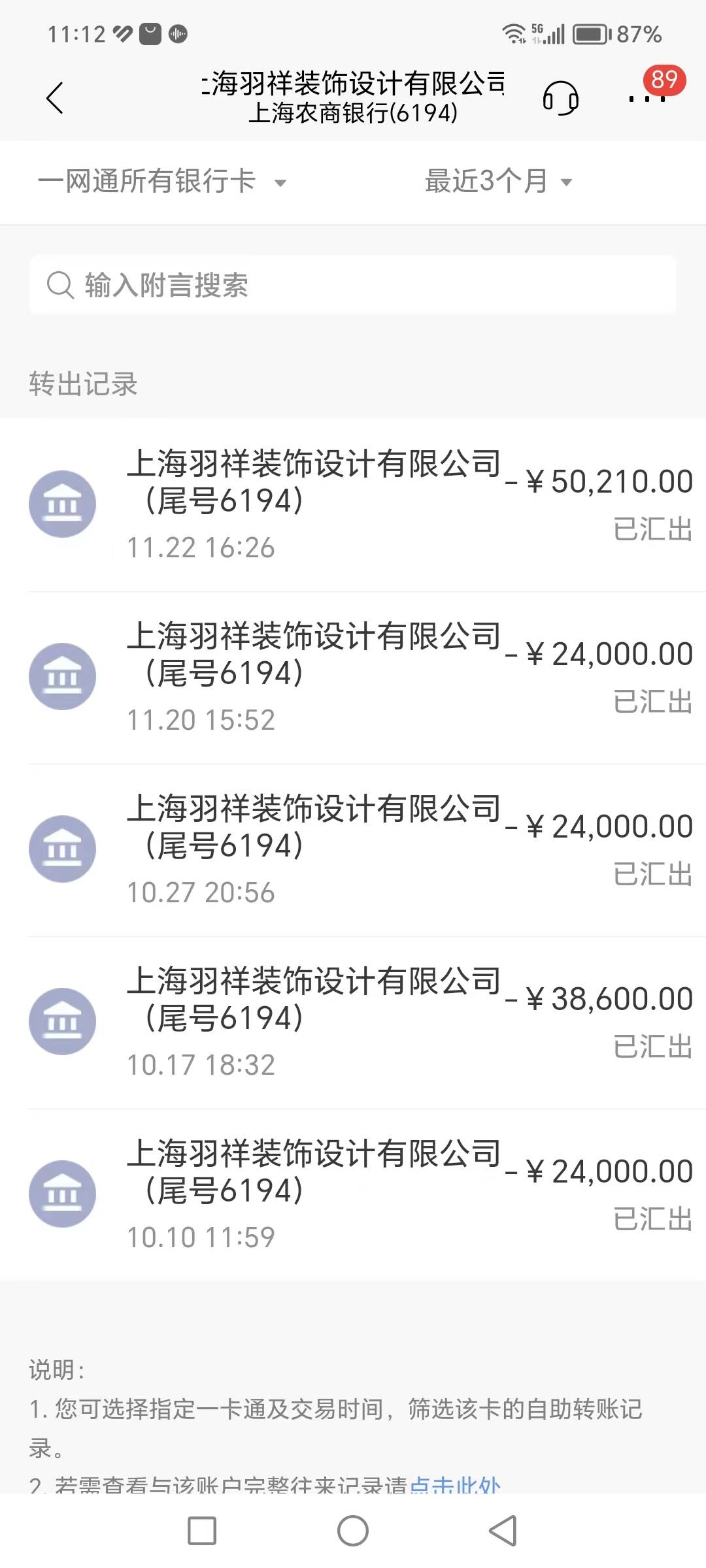
Task: Focus the 输入附言搜索 search field
Action: (x=353, y=286)
